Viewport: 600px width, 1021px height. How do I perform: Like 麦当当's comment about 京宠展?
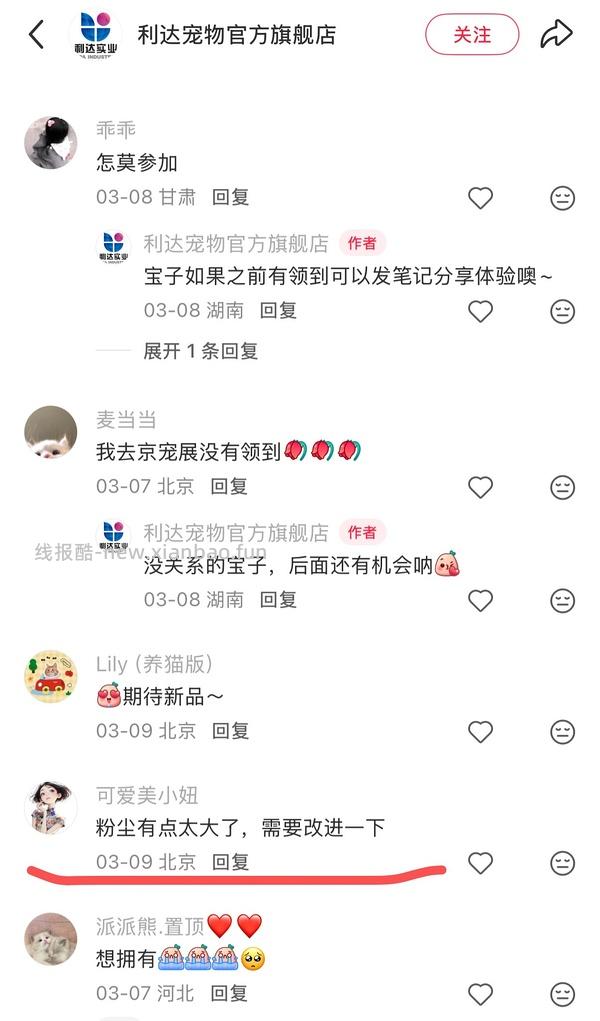pos(481,487)
